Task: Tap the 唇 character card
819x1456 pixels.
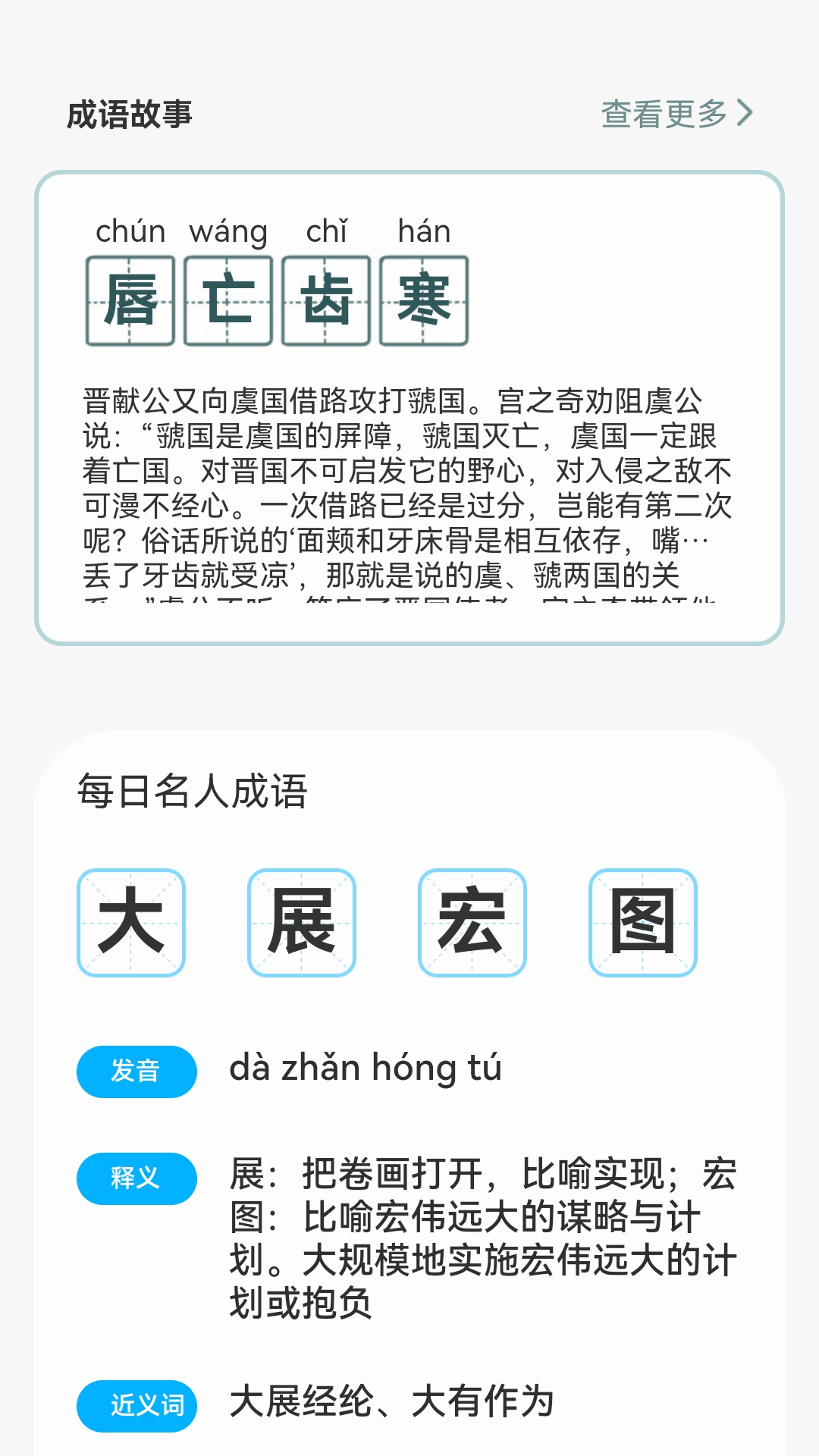Action: point(129,298)
